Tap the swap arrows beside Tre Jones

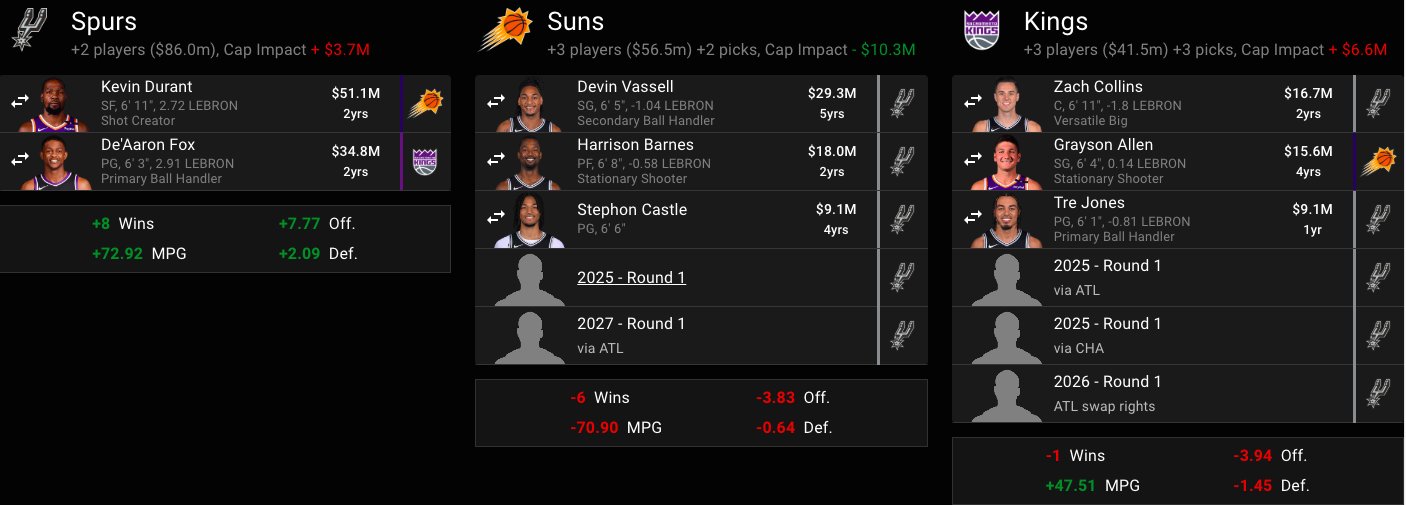(x=972, y=218)
